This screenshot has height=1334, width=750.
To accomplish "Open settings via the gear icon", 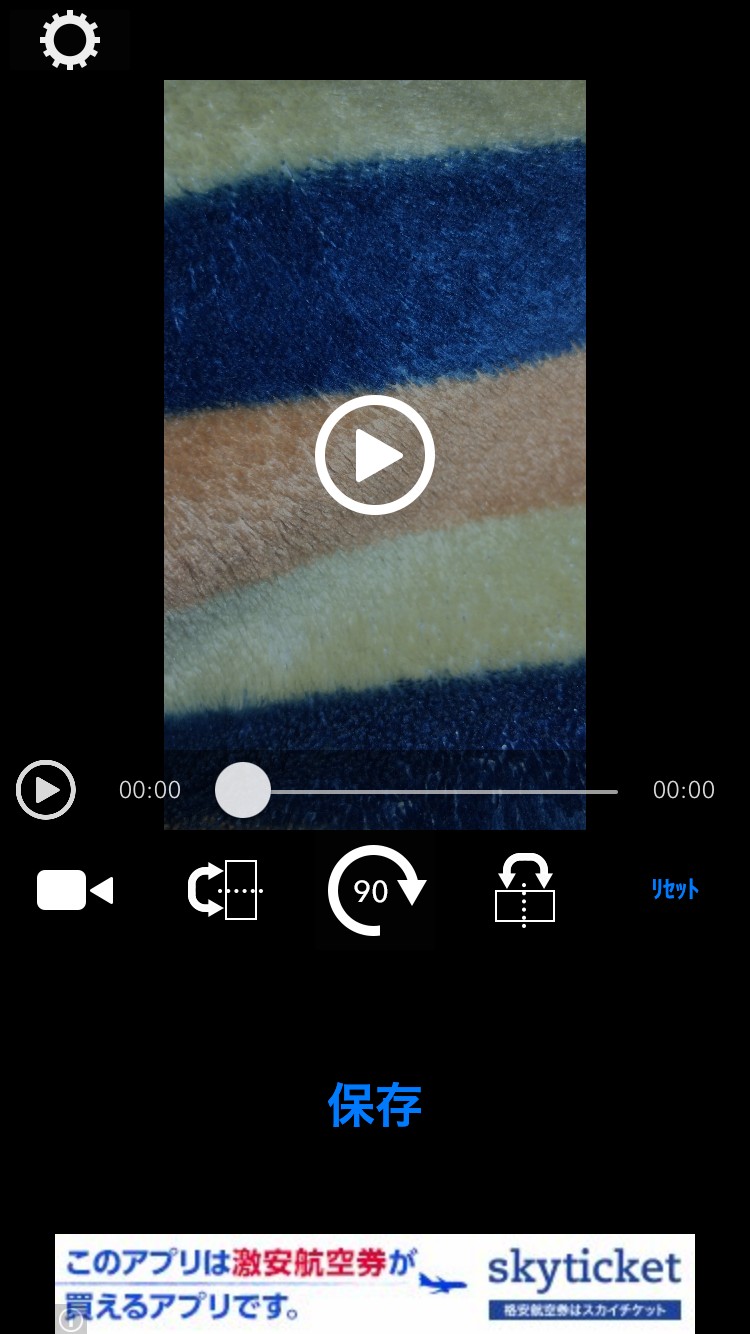I will [x=70, y=40].
